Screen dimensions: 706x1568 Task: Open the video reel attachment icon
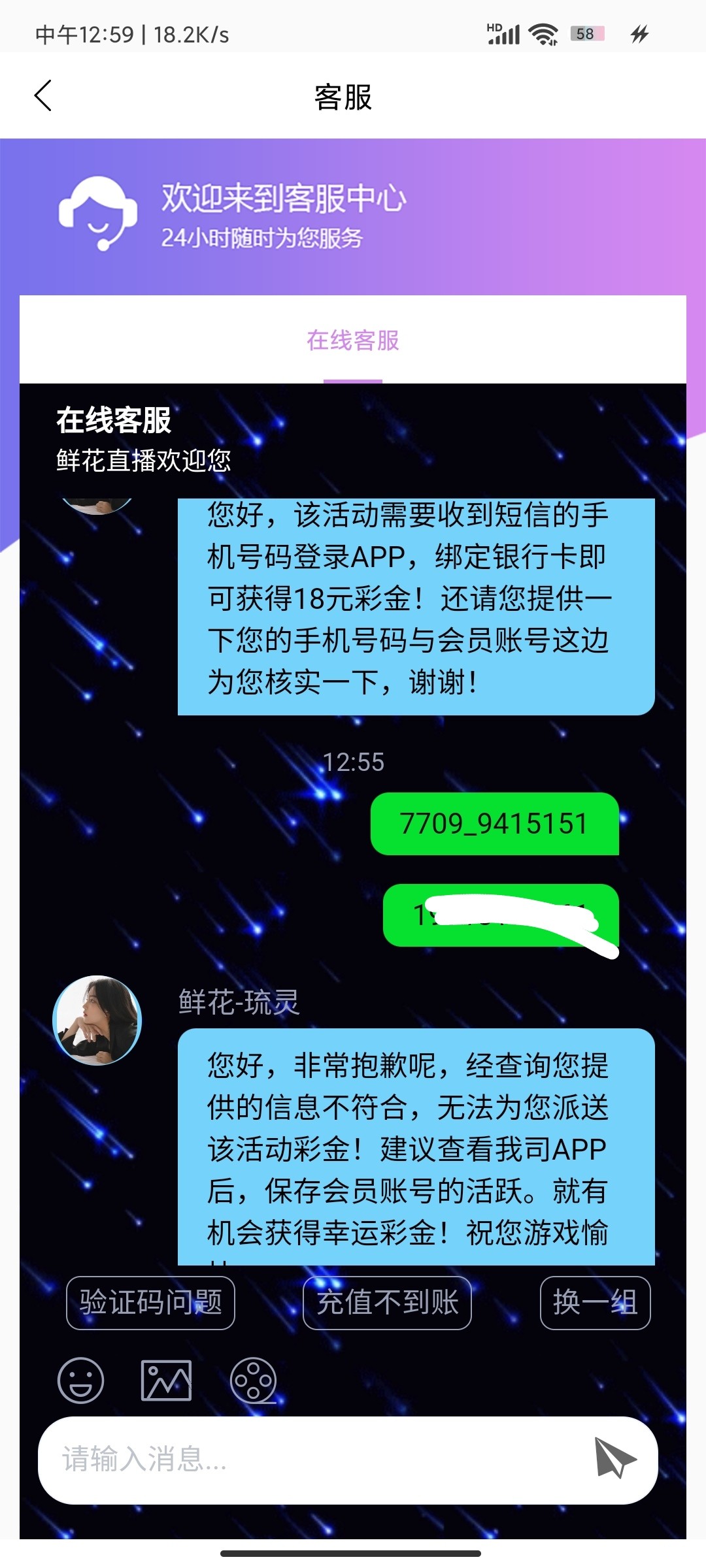pos(254,1380)
